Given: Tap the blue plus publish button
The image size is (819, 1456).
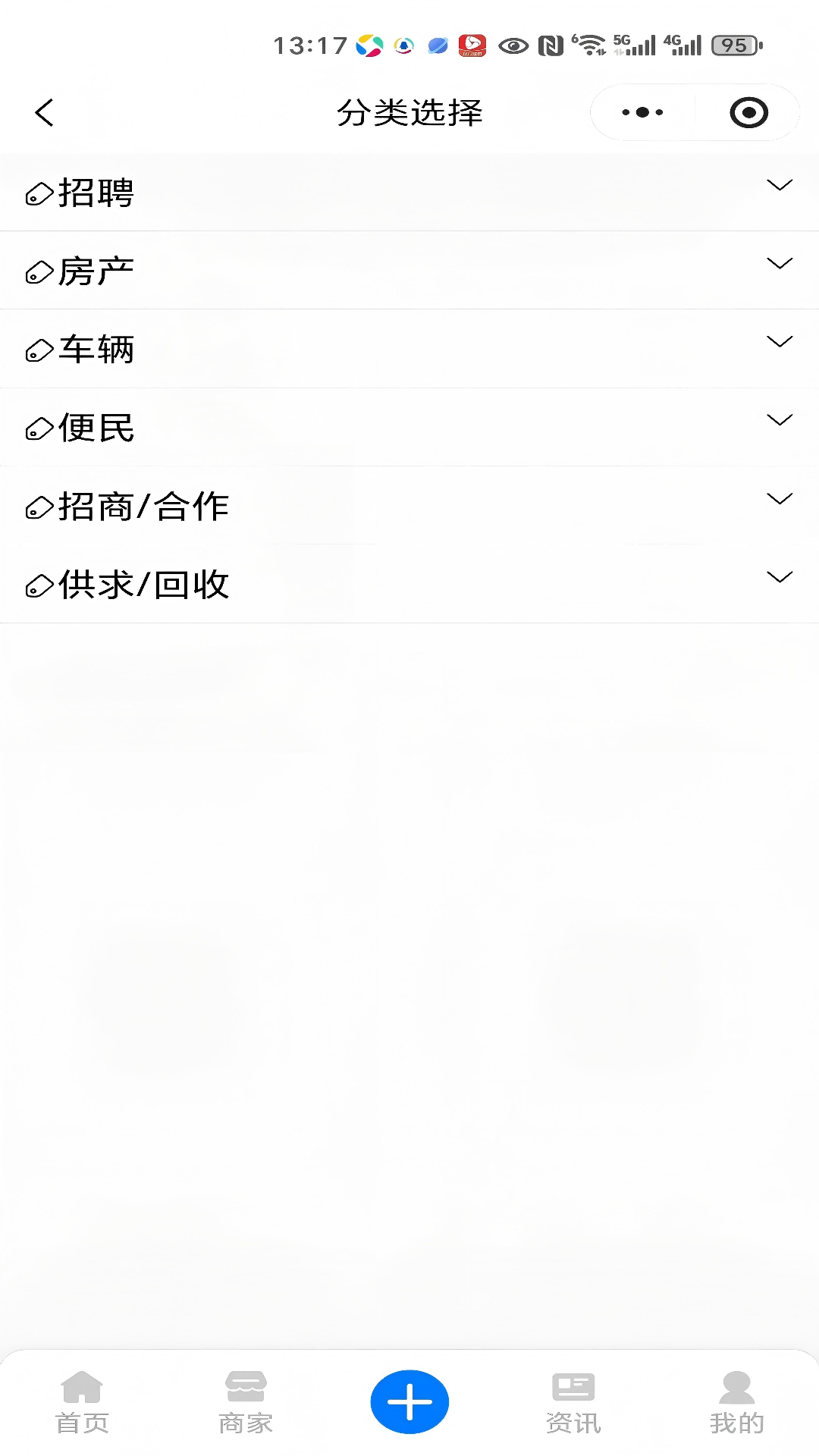Looking at the screenshot, I should point(409,1401).
